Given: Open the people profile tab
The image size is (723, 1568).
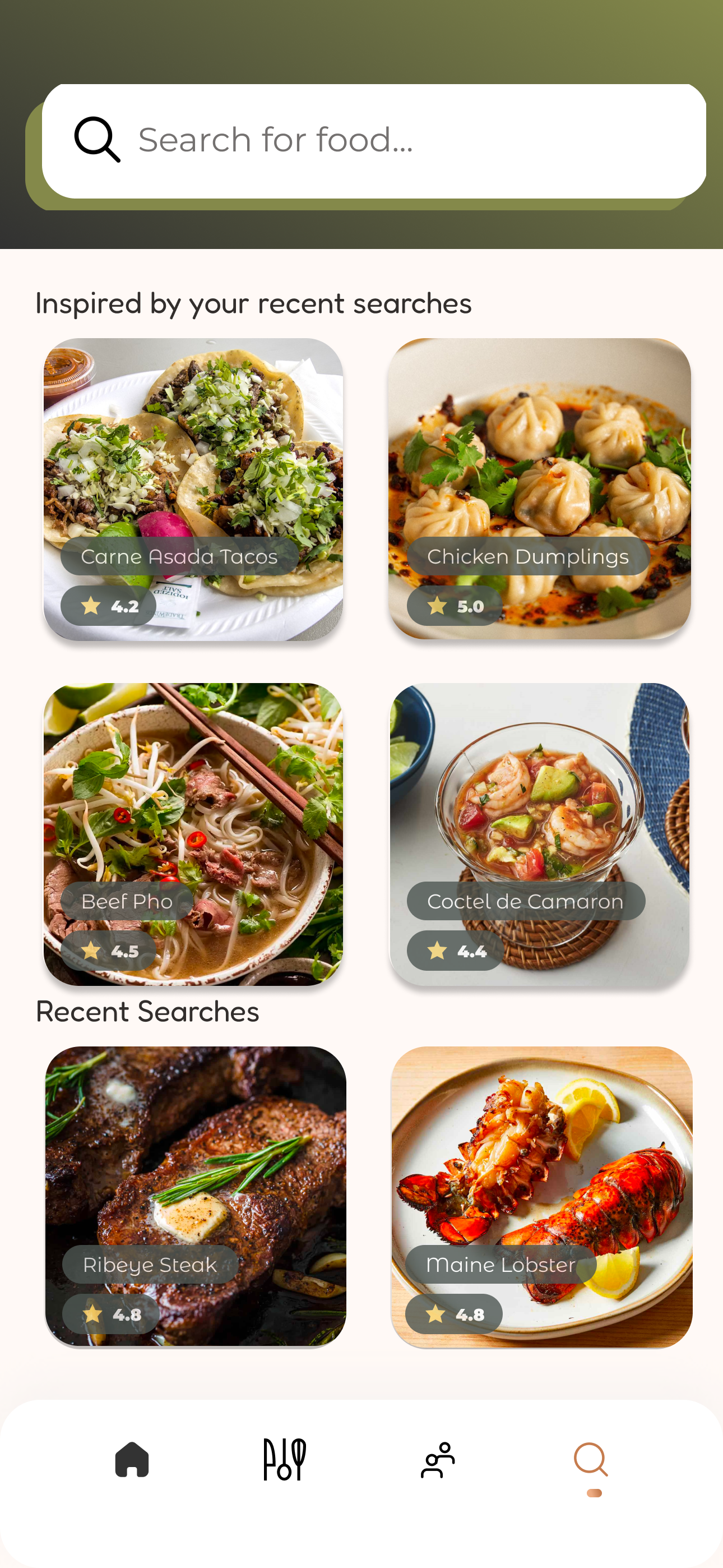Looking at the screenshot, I should coord(438,1460).
